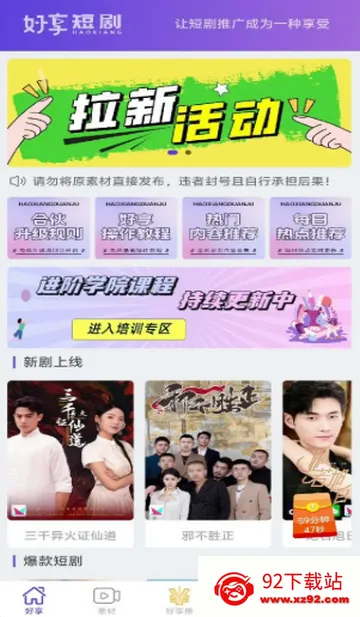Tap the 进入培训专区 button

tap(129, 329)
